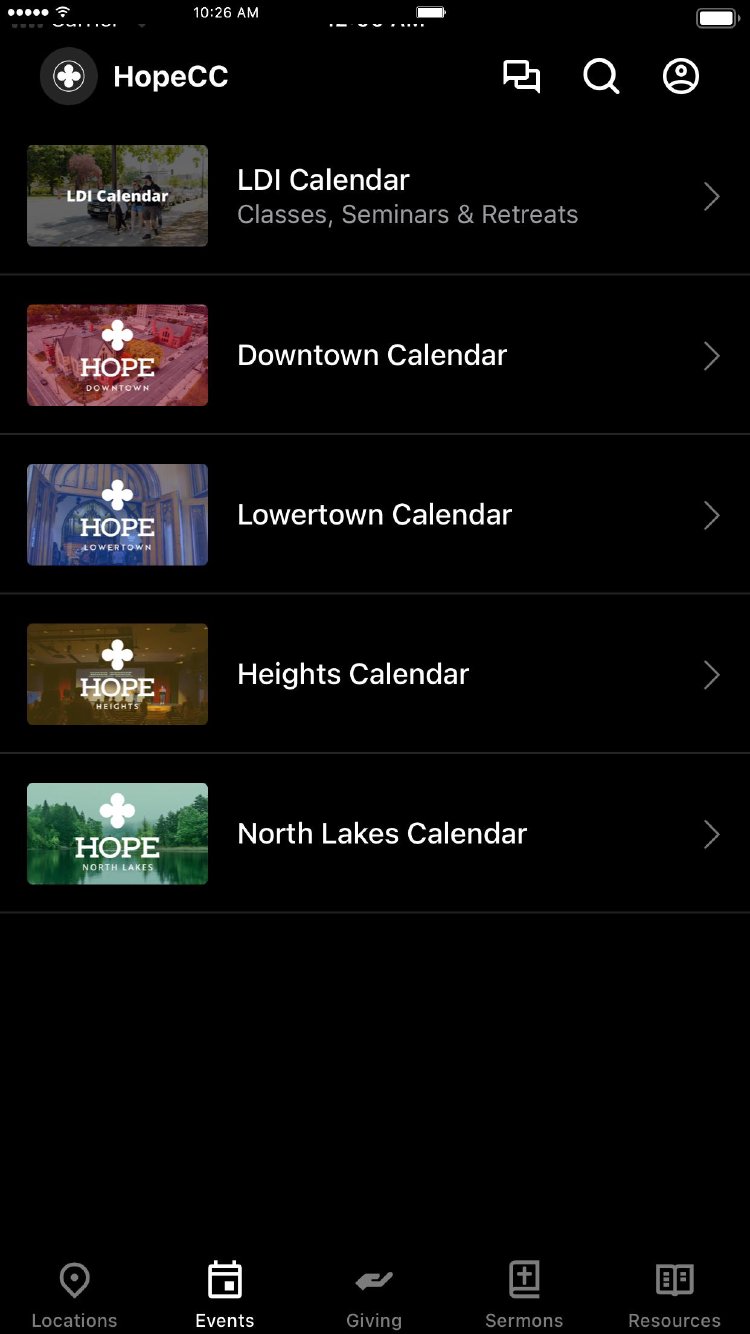View the Lowertown Calendar
The image size is (750, 1334).
(375, 515)
